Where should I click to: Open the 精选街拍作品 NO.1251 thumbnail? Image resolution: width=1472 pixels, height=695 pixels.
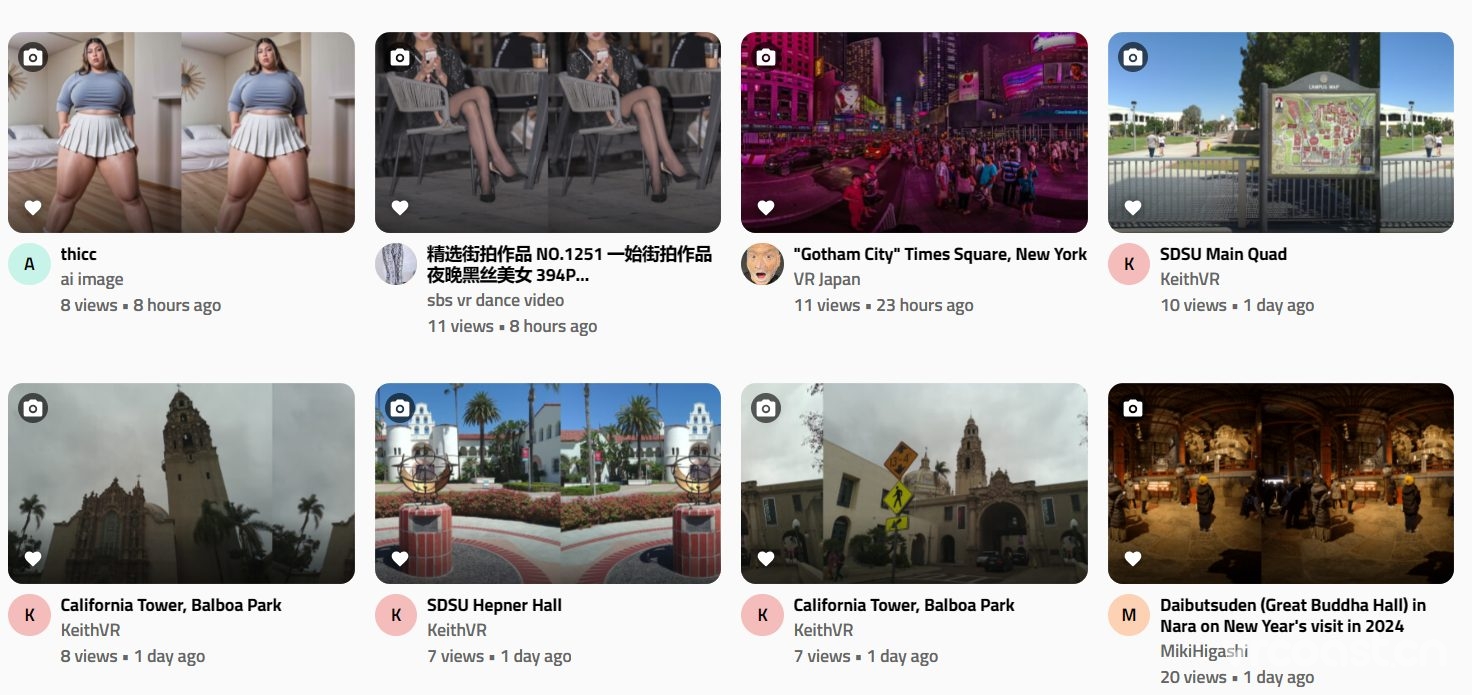click(x=547, y=132)
